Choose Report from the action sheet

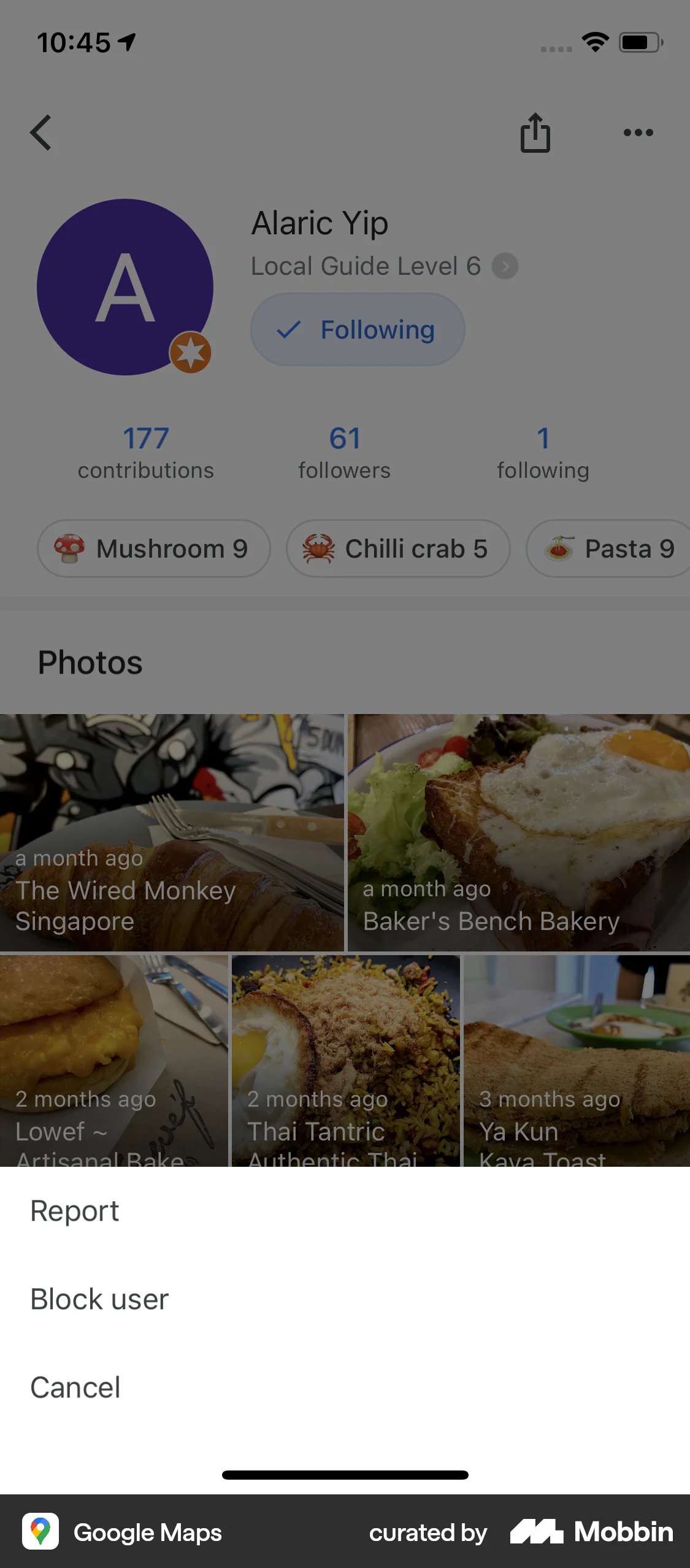[74, 1210]
